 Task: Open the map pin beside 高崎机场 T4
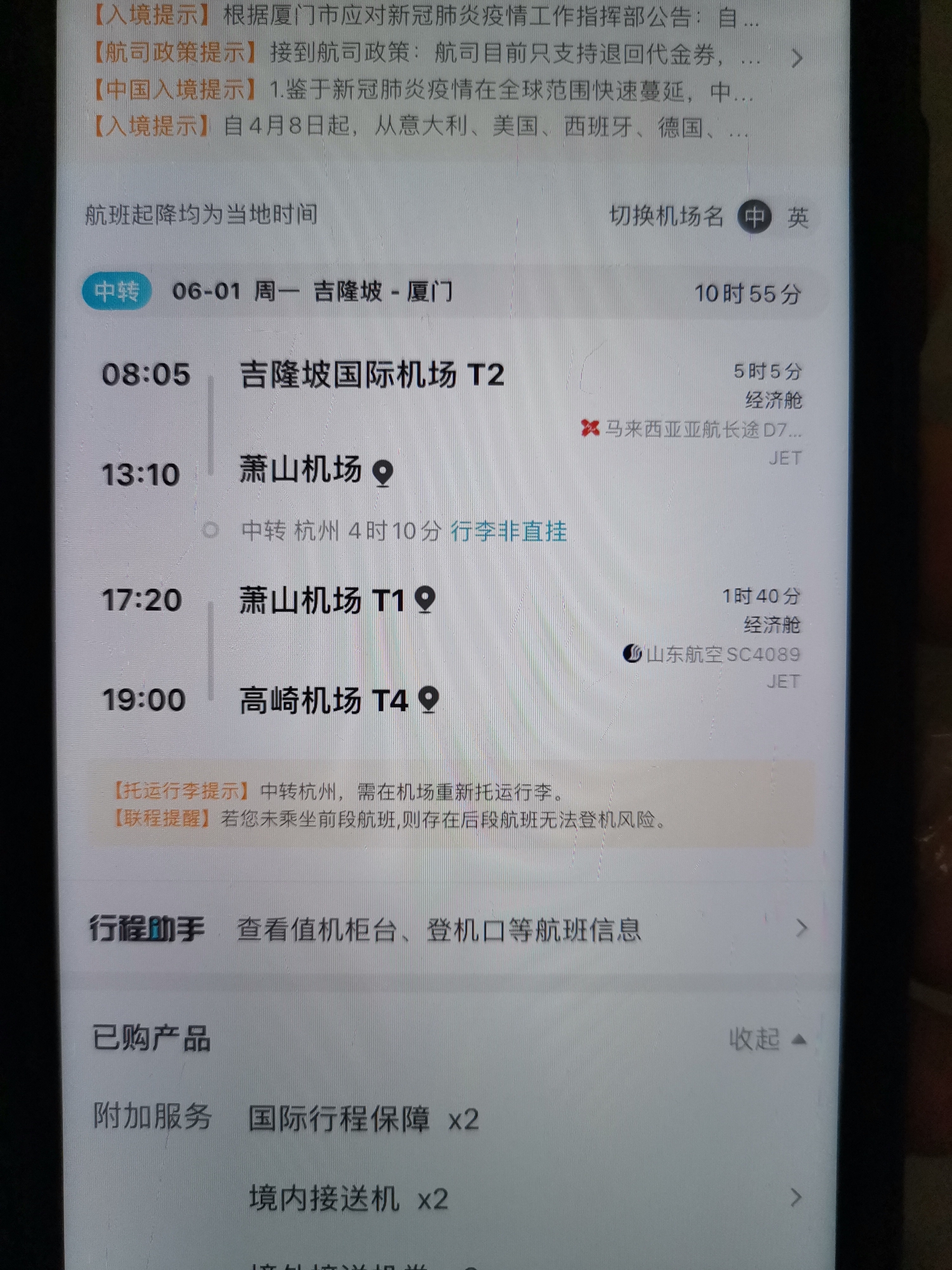click(x=429, y=699)
